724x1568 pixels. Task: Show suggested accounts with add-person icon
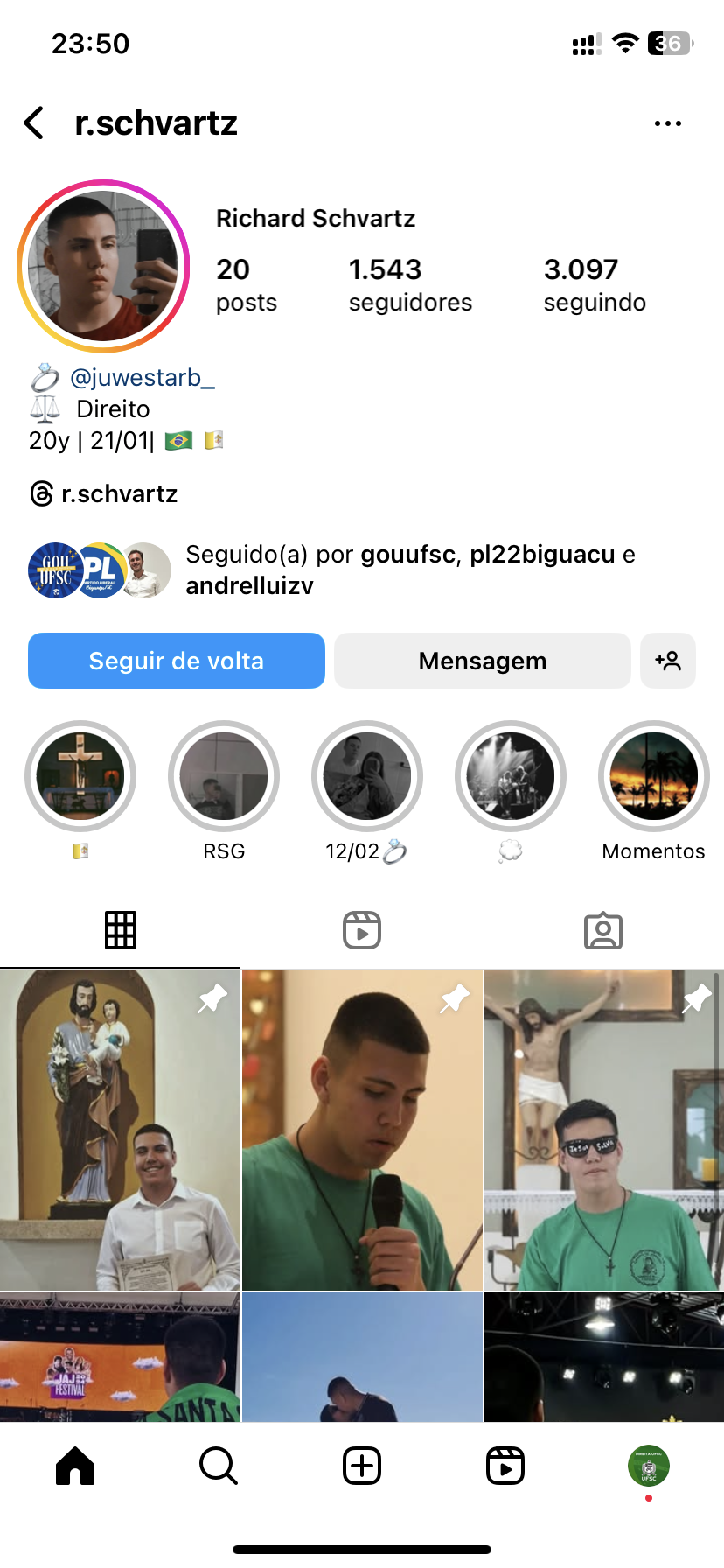click(x=668, y=661)
